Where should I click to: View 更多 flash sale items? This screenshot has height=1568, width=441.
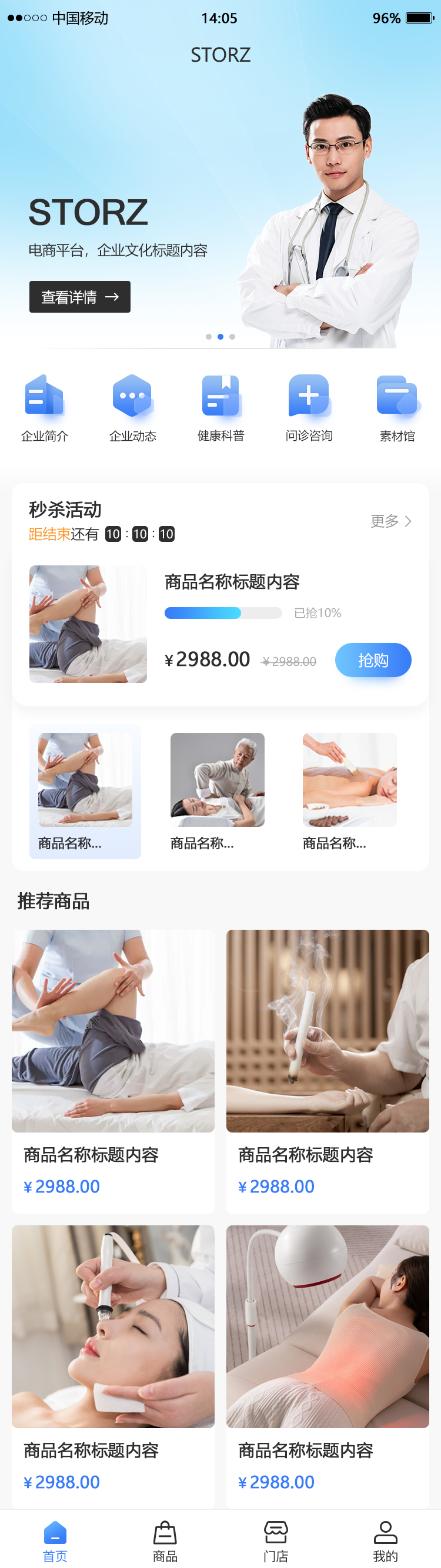[390, 521]
